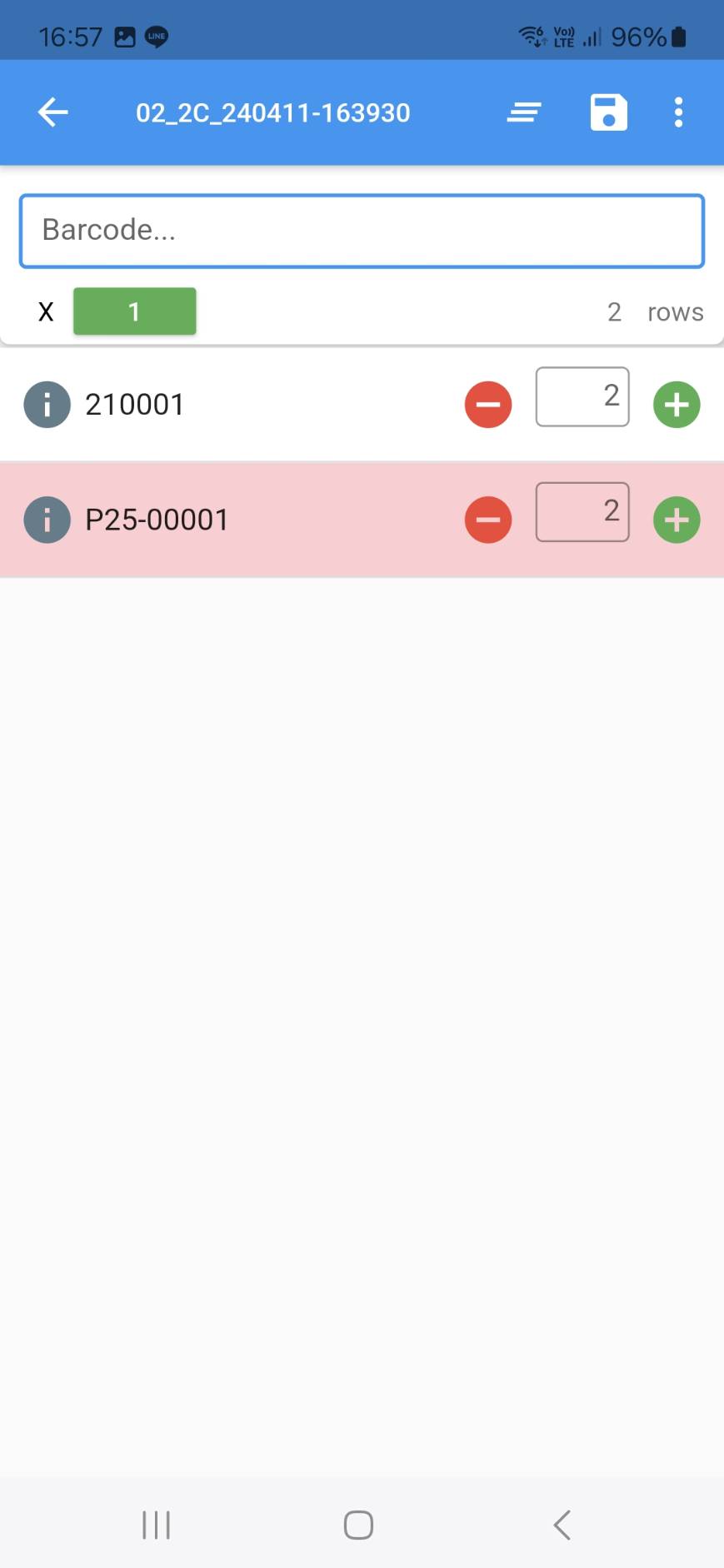This screenshot has height=1568, width=724.
Task: Decrease quantity of P25-00001
Action: (488, 520)
